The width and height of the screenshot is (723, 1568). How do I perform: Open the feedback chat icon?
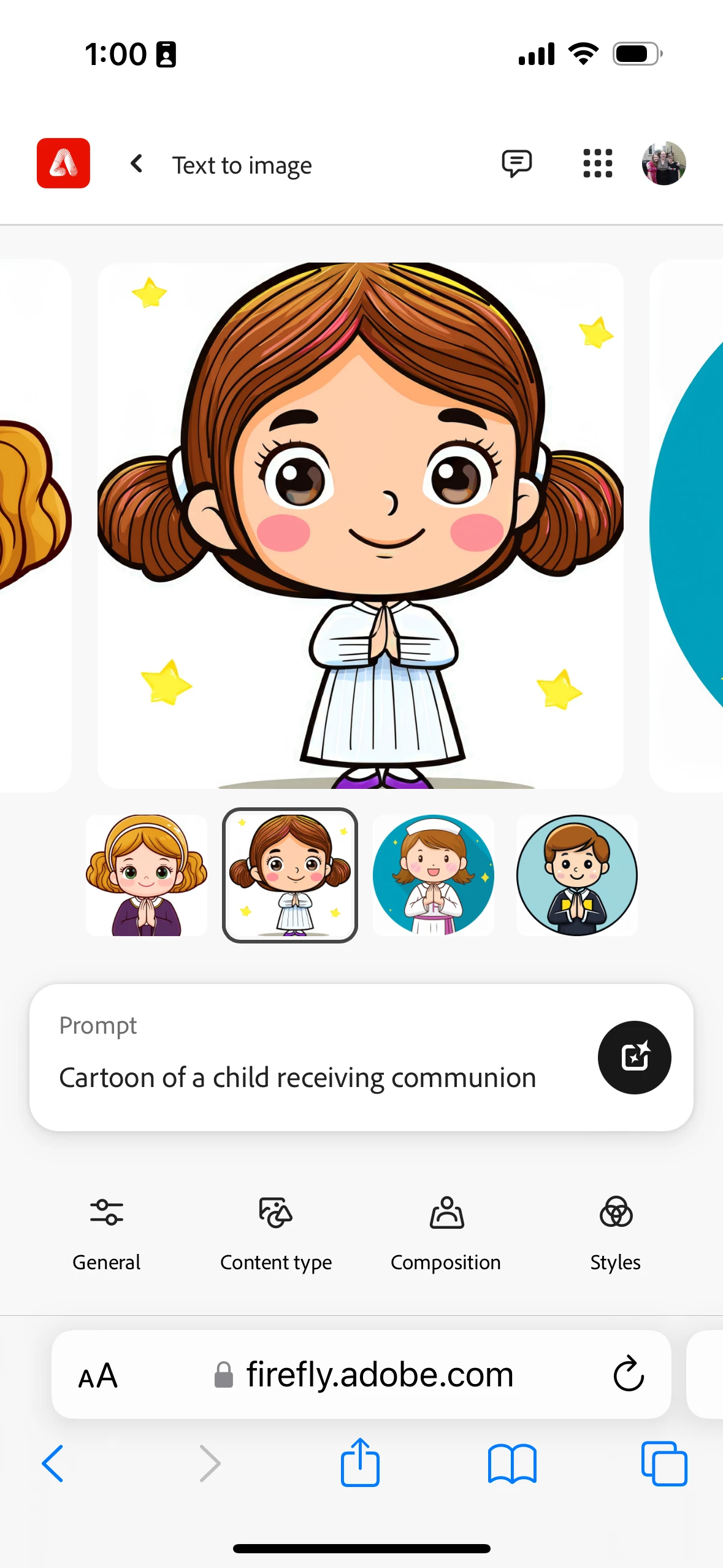[516, 164]
